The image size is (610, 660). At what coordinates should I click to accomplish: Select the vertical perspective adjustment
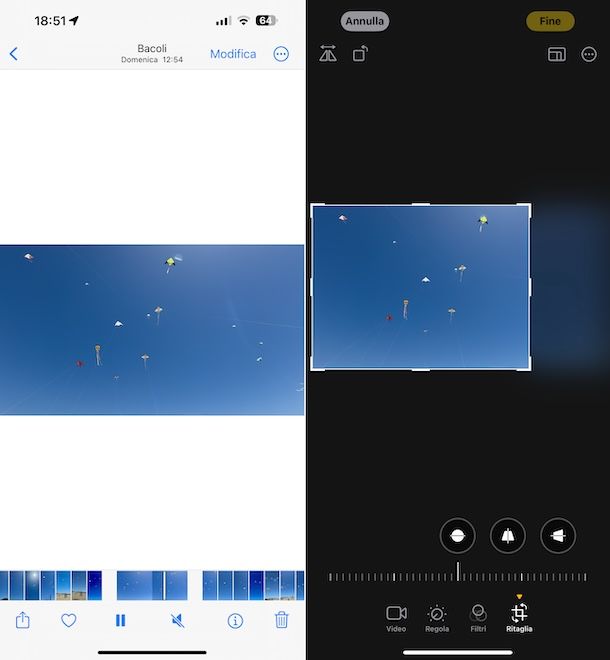(x=508, y=536)
